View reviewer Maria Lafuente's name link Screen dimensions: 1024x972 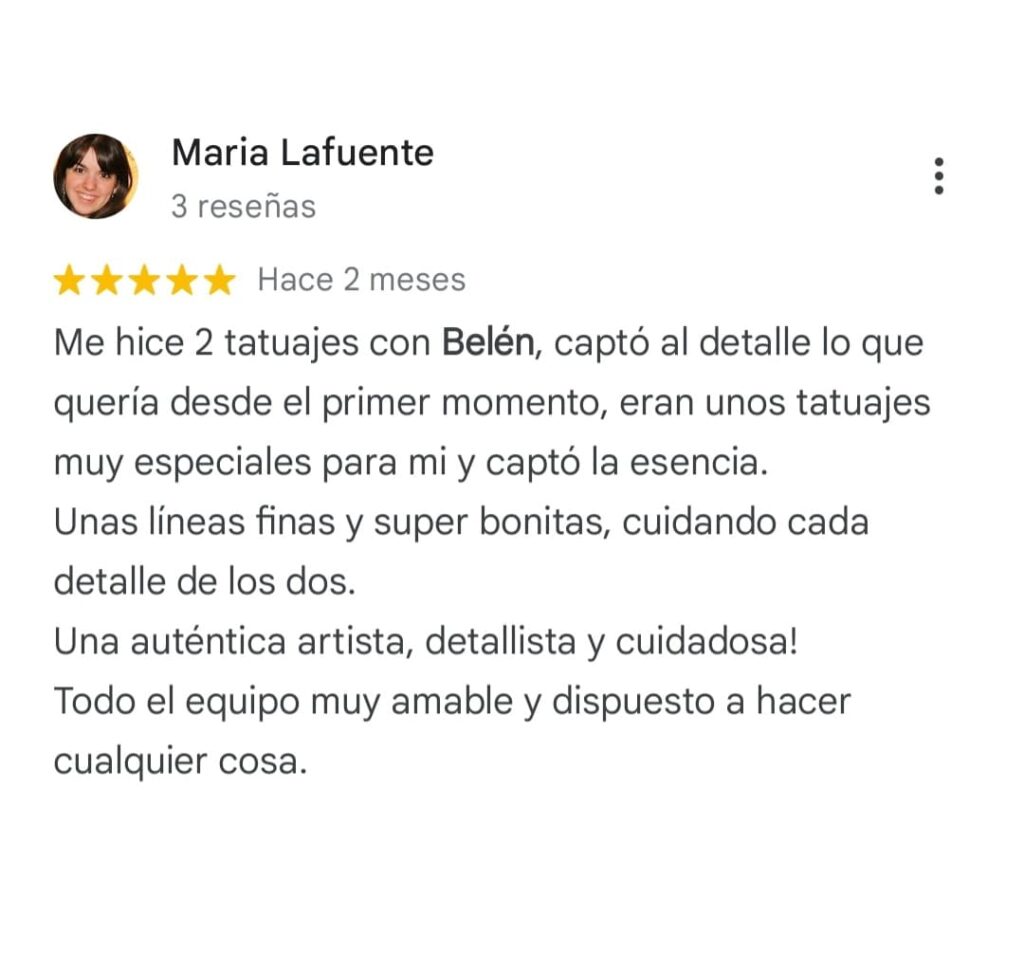[302, 153]
